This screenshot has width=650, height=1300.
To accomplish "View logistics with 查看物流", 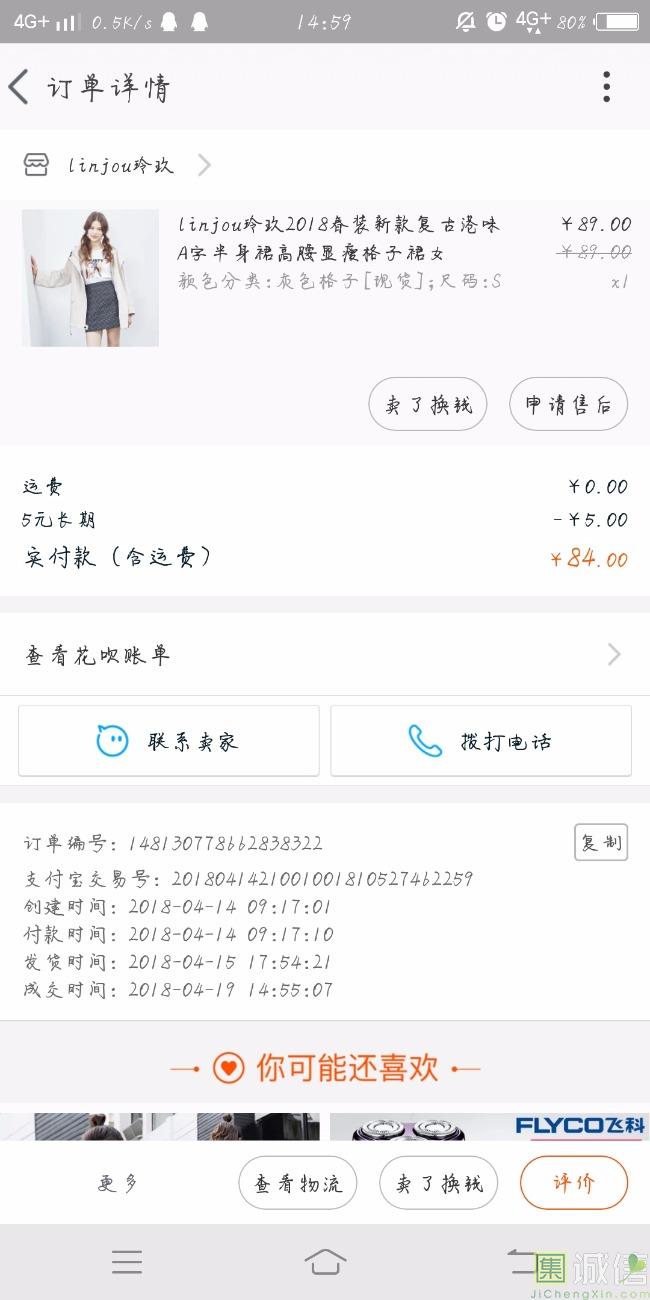I will tap(298, 1184).
